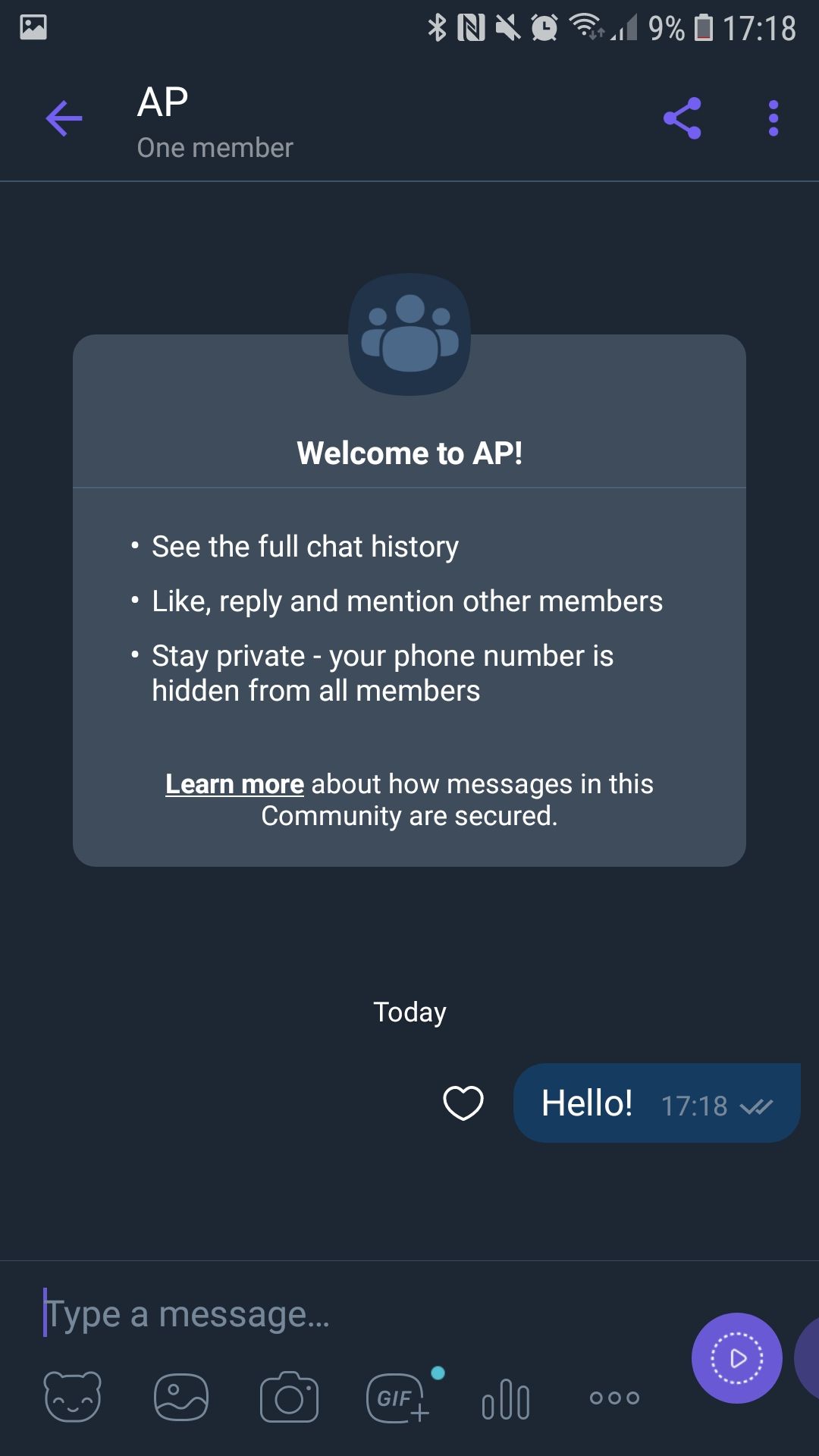Open the photo gallery picker
Image resolution: width=819 pixels, height=1456 pixels.
[x=181, y=1397]
